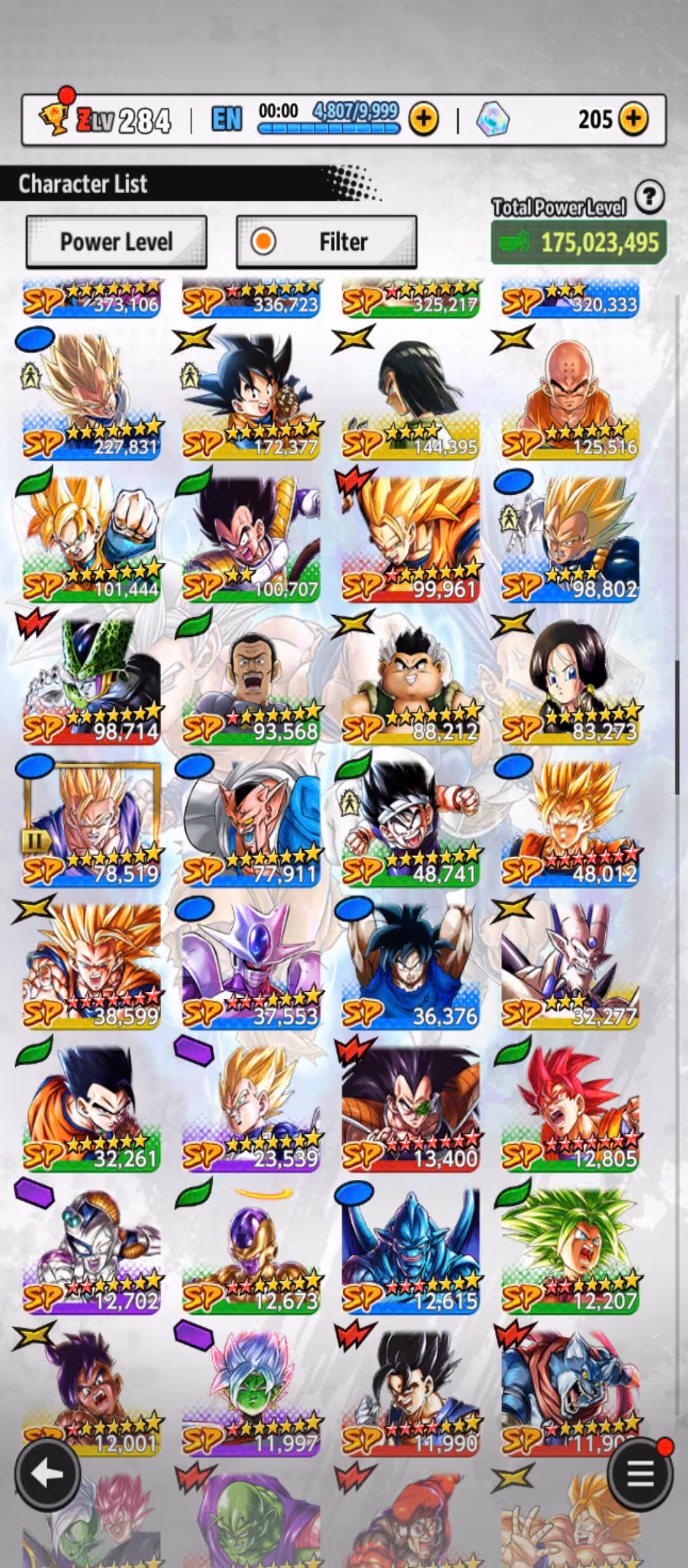Viewport: 688px width, 1568px height.
Task: Open the character with 99,961 power
Action: (x=411, y=539)
